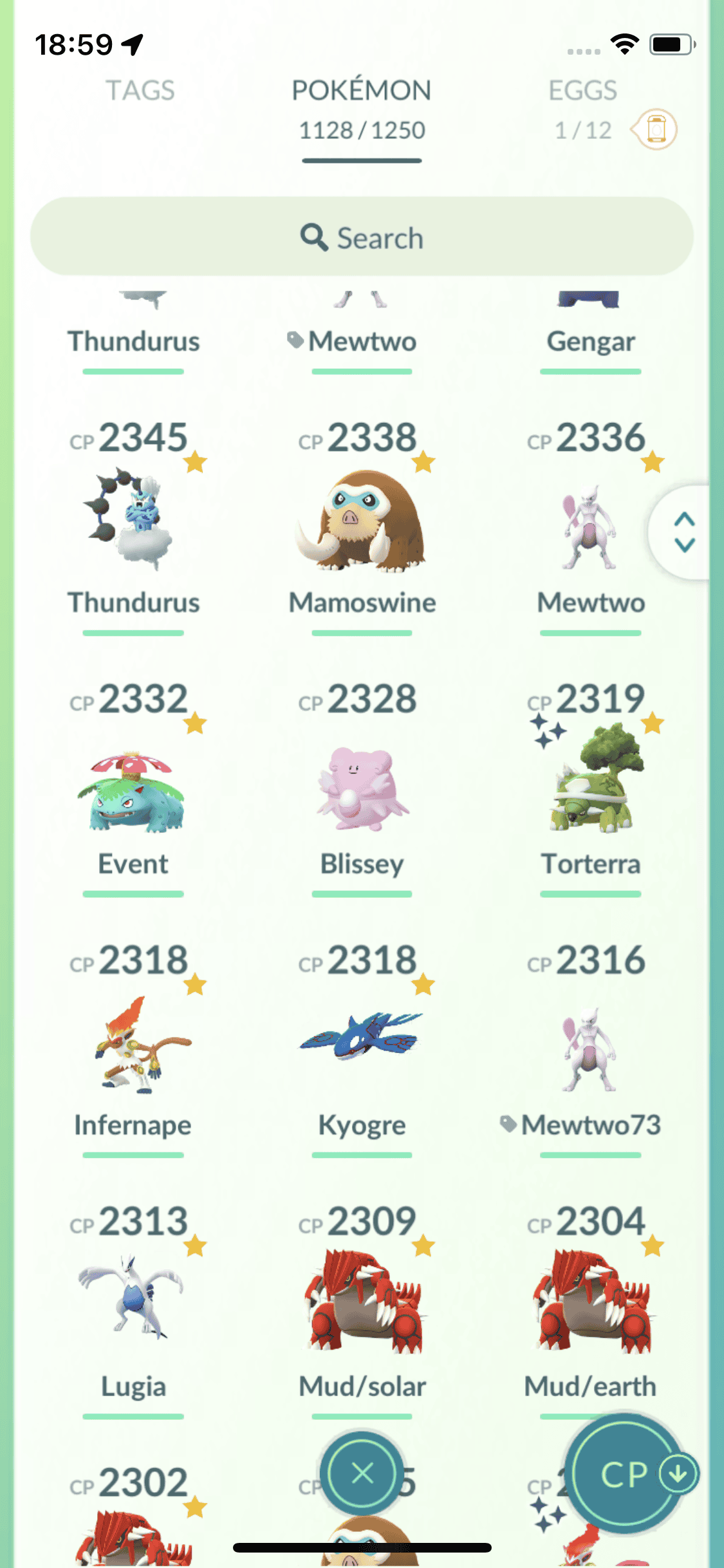Select the Groudon named Mud/earth
Image resolution: width=724 pixels, height=1568 pixels.
pyautogui.click(x=590, y=1303)
